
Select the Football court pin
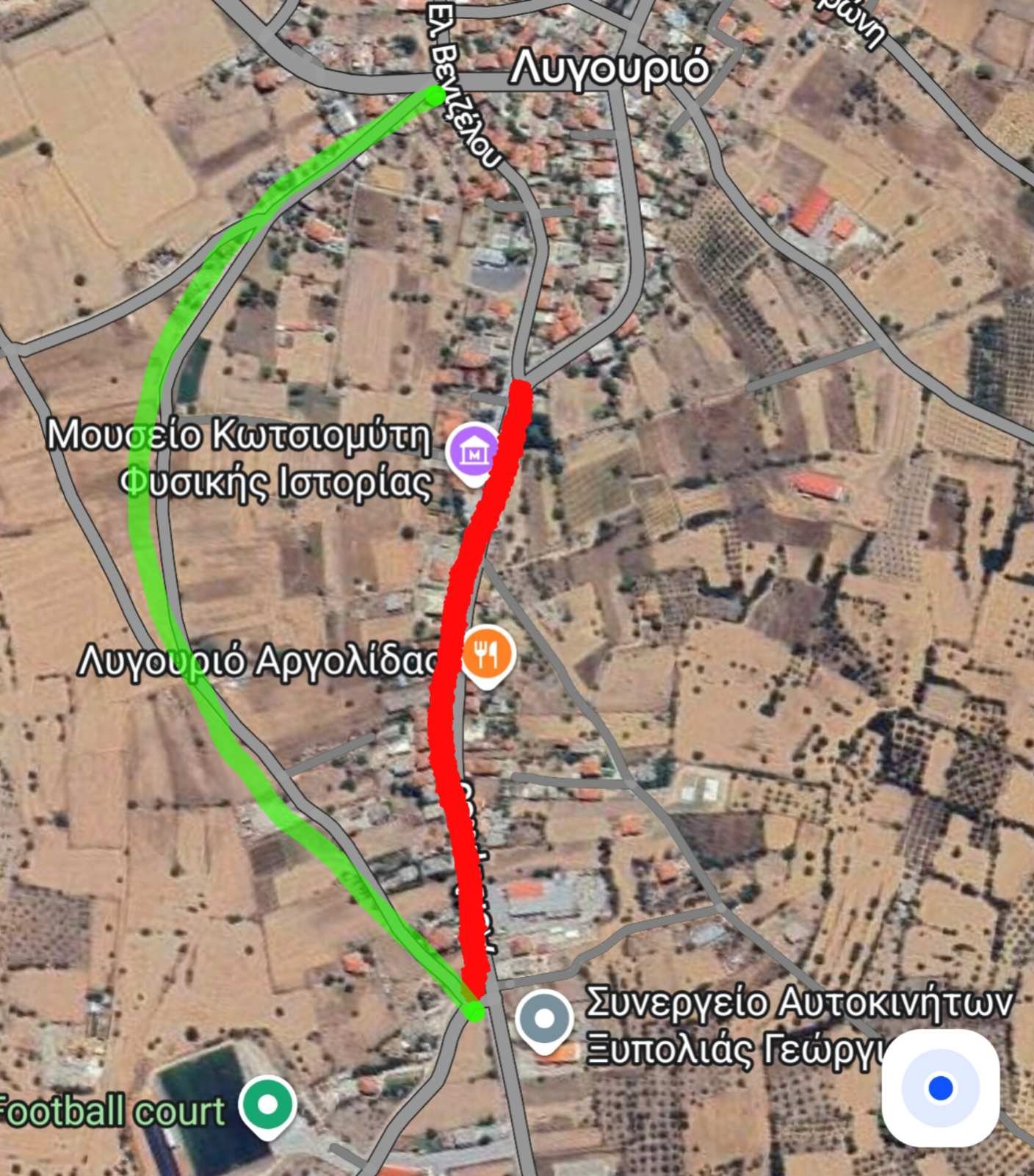click(x=268, y=1105)
